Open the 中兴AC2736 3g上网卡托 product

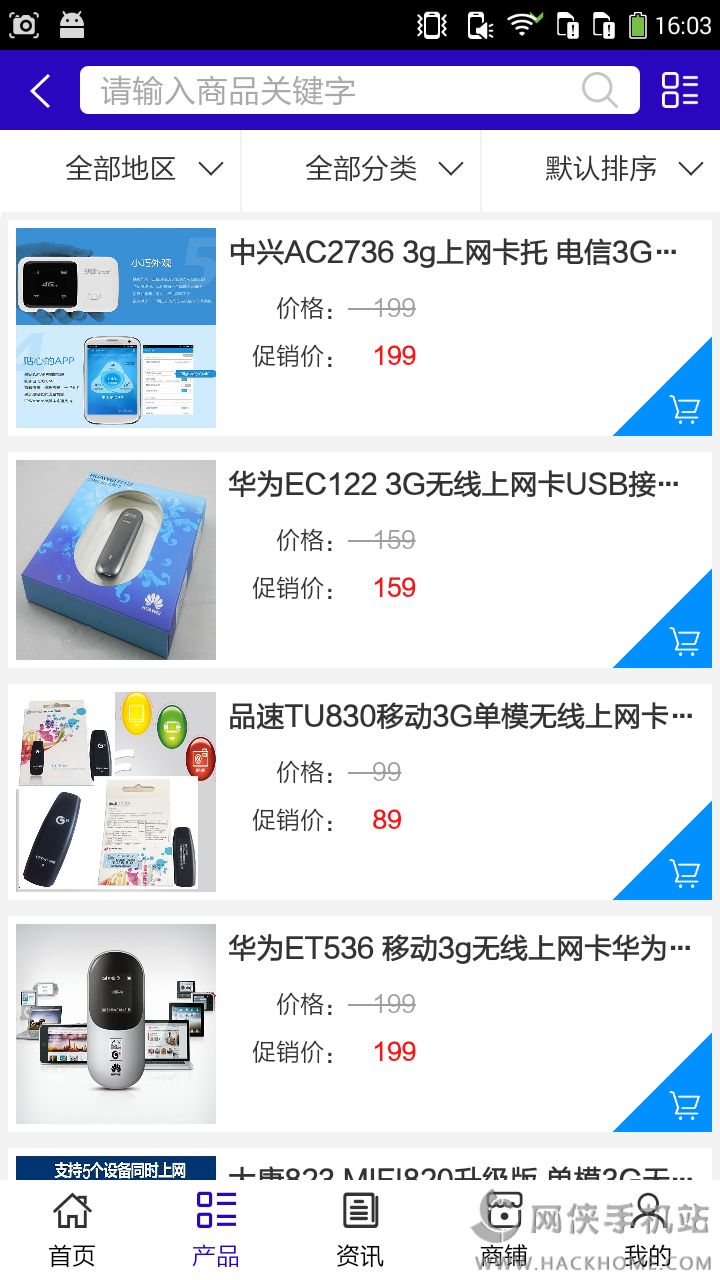coord(453,253)
